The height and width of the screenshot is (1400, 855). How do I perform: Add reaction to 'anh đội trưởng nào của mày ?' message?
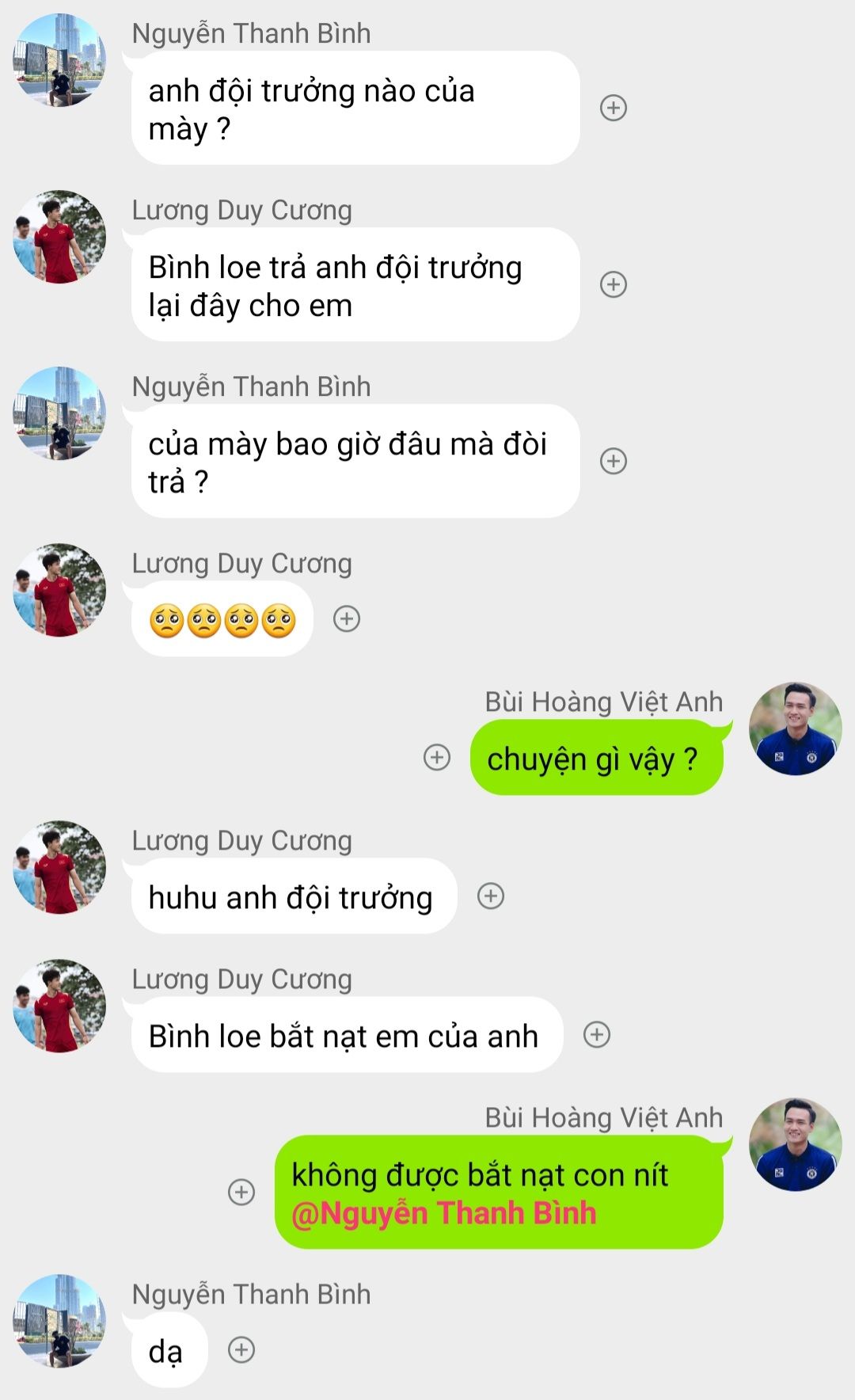[x=614, y=108]
